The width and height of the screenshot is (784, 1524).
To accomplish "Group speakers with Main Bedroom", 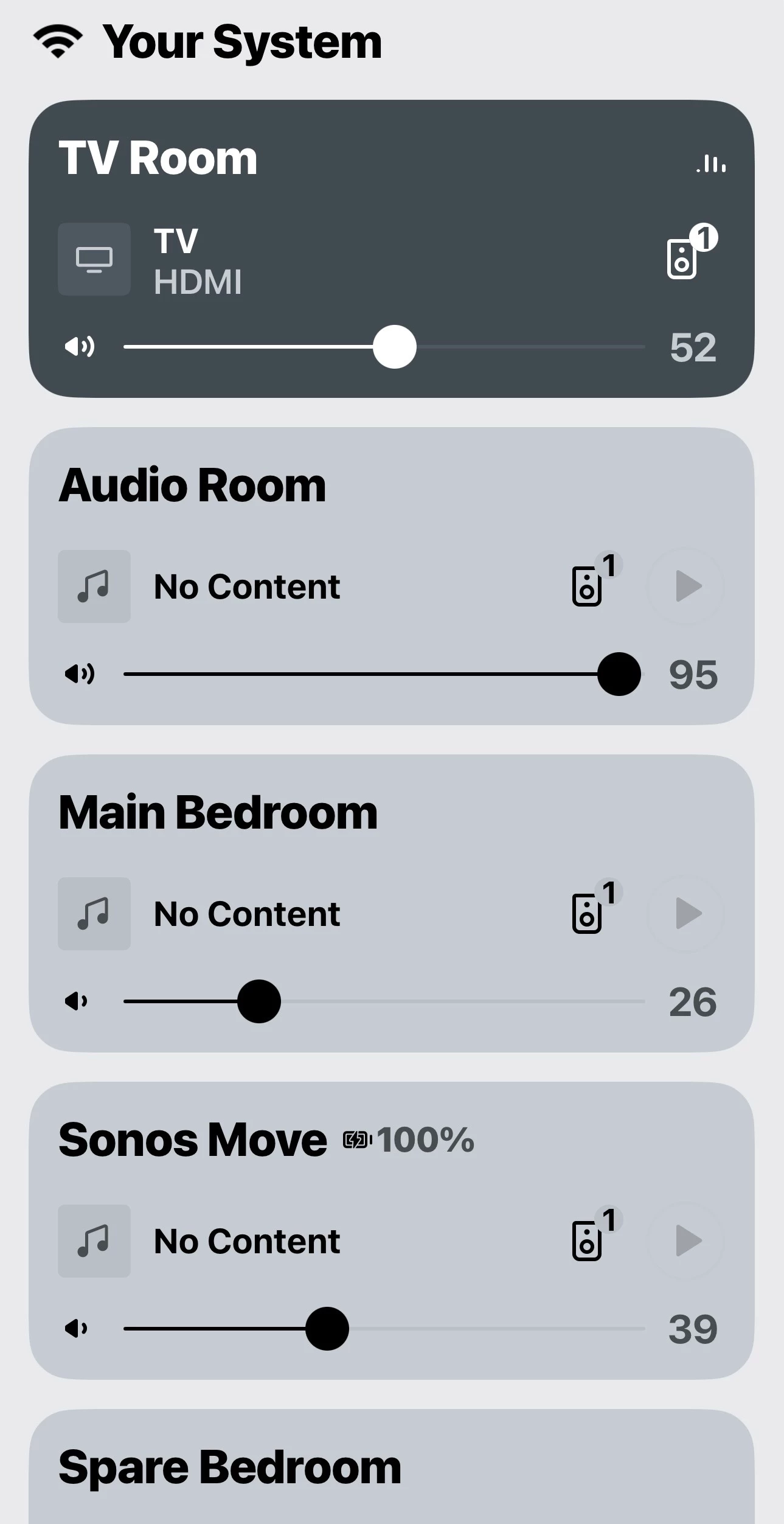I will (591, 910).
